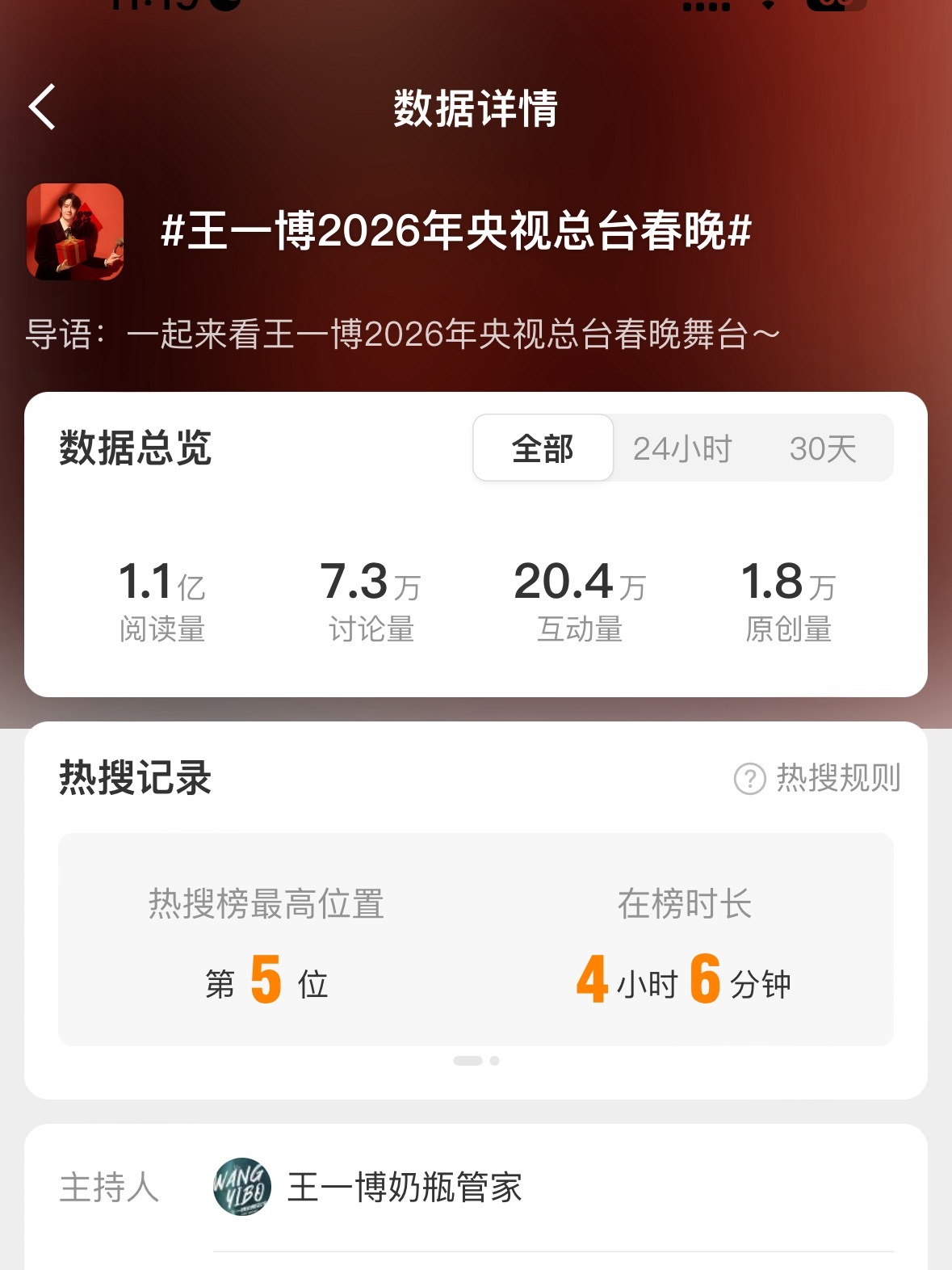Click the signal strength dots in status bar

708,6
